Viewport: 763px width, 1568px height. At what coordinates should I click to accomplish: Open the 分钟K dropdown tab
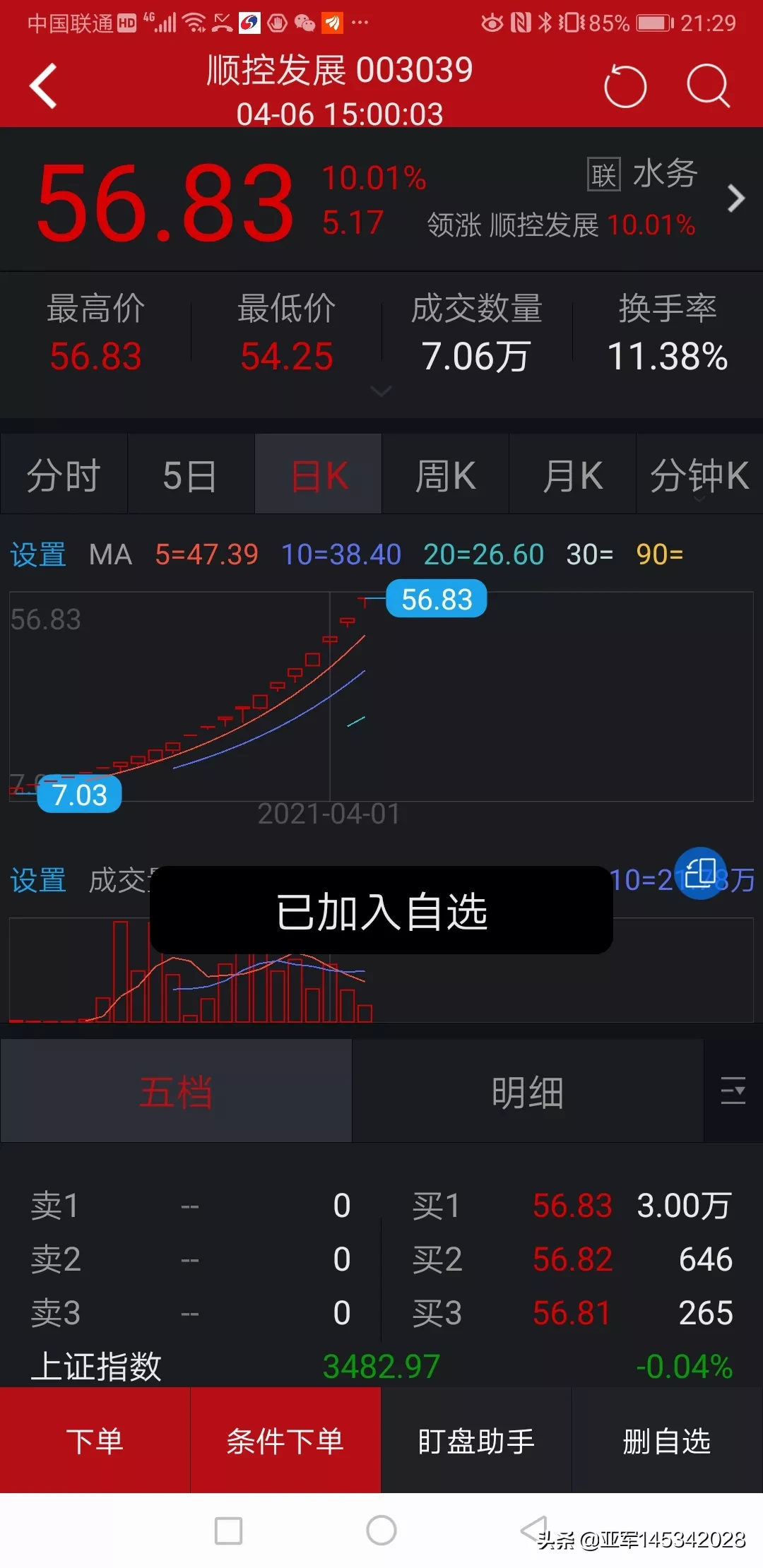[x=699, y=475]
